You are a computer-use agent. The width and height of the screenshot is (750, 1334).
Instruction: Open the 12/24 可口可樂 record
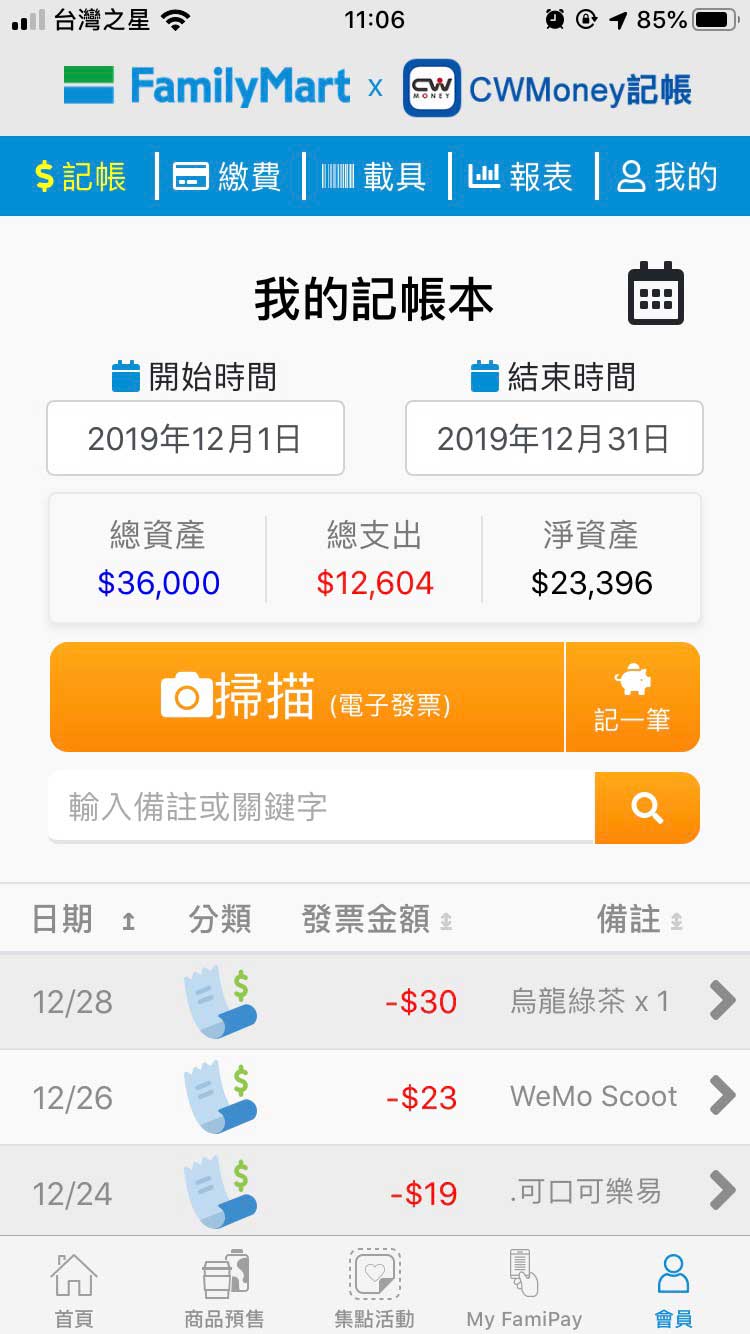[x=375, y=1192]
